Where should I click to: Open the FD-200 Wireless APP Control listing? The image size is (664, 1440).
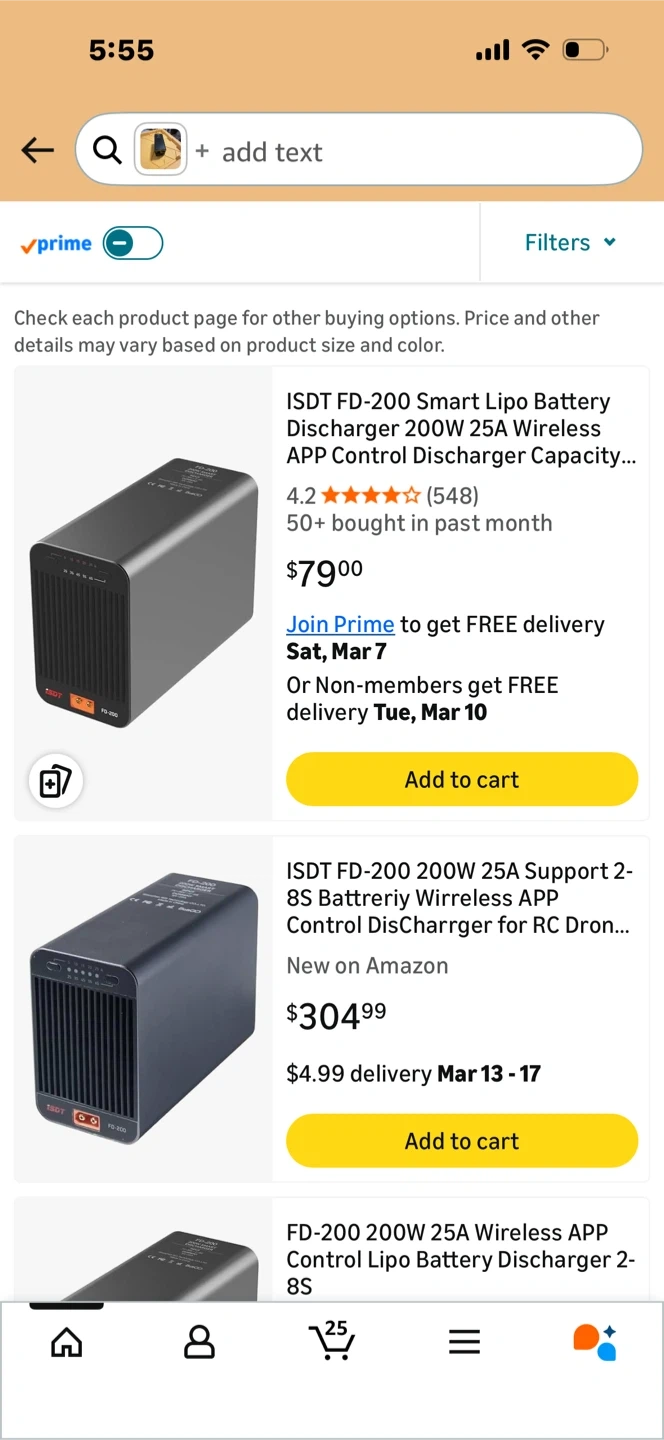[461, 1259]
